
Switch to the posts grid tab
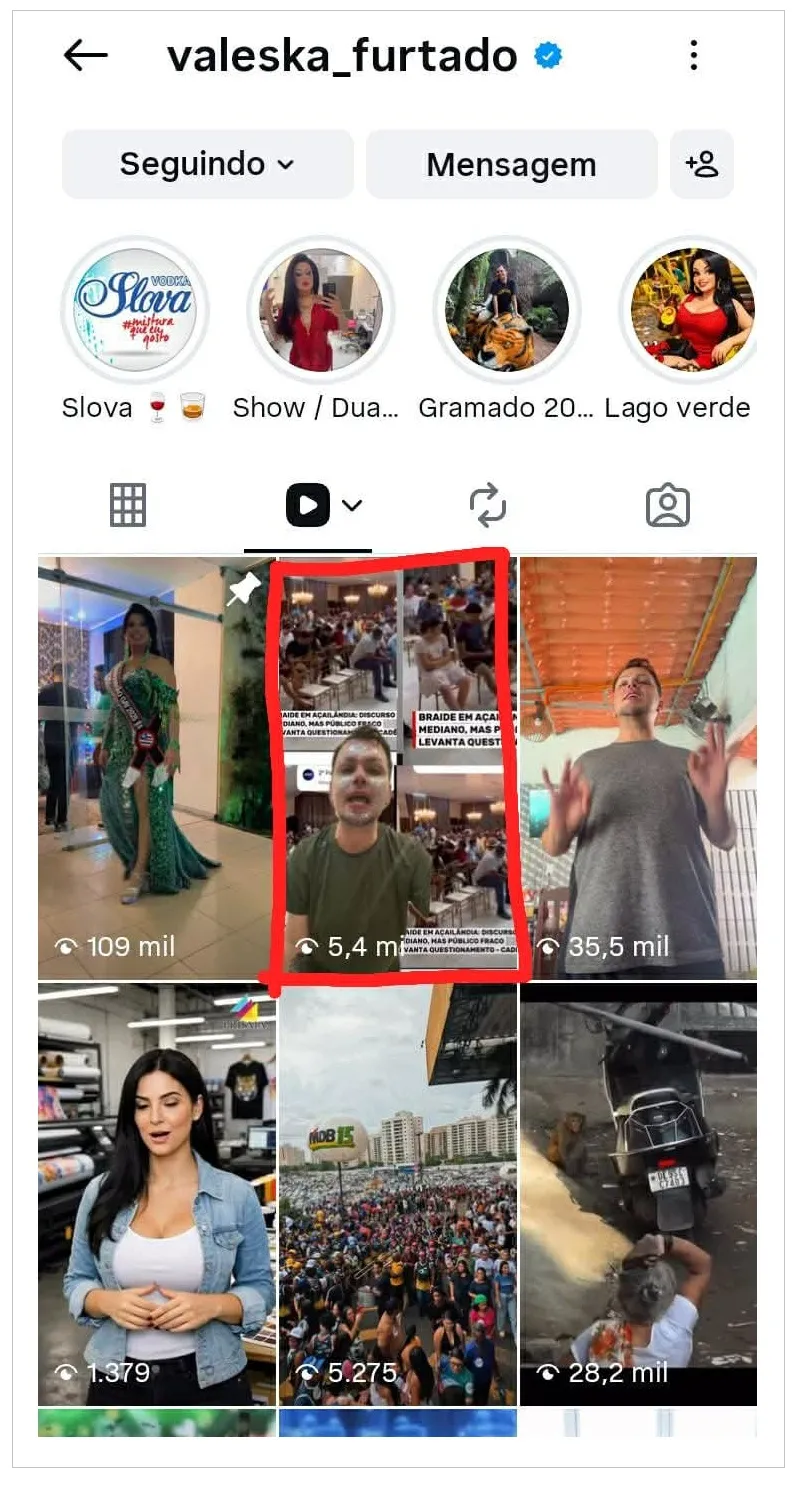point(128,505)
